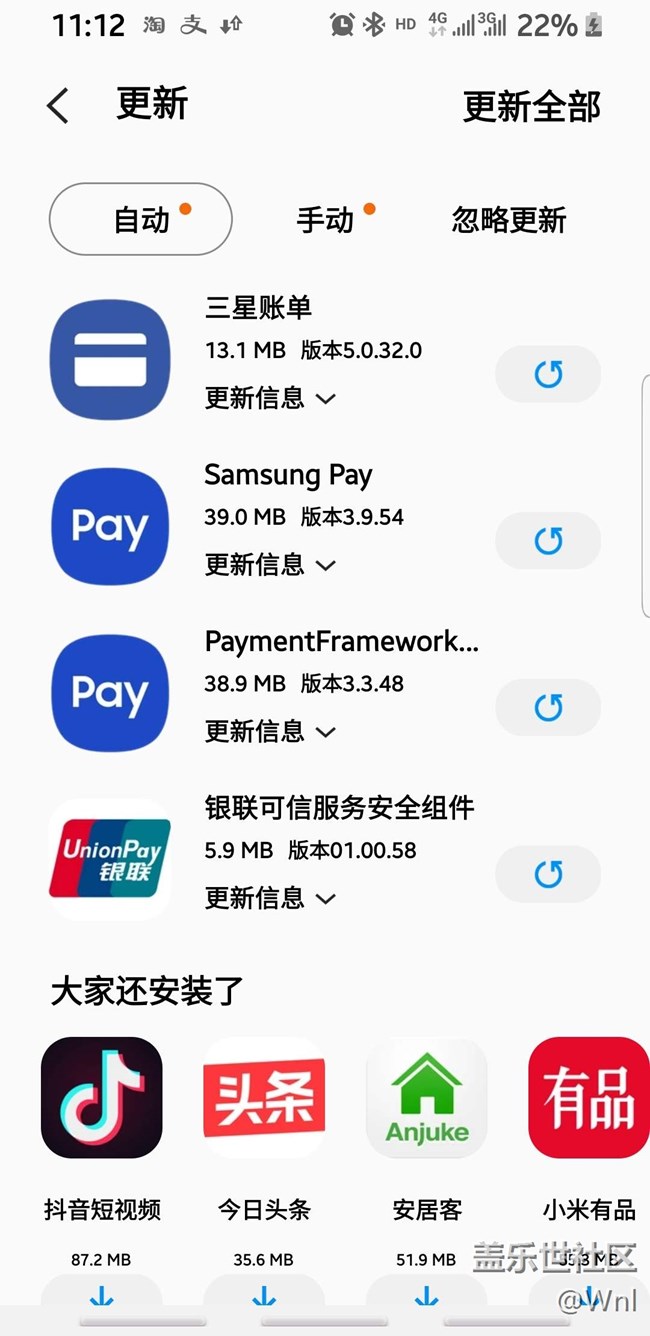Switch to the 自动 tab

141,219
